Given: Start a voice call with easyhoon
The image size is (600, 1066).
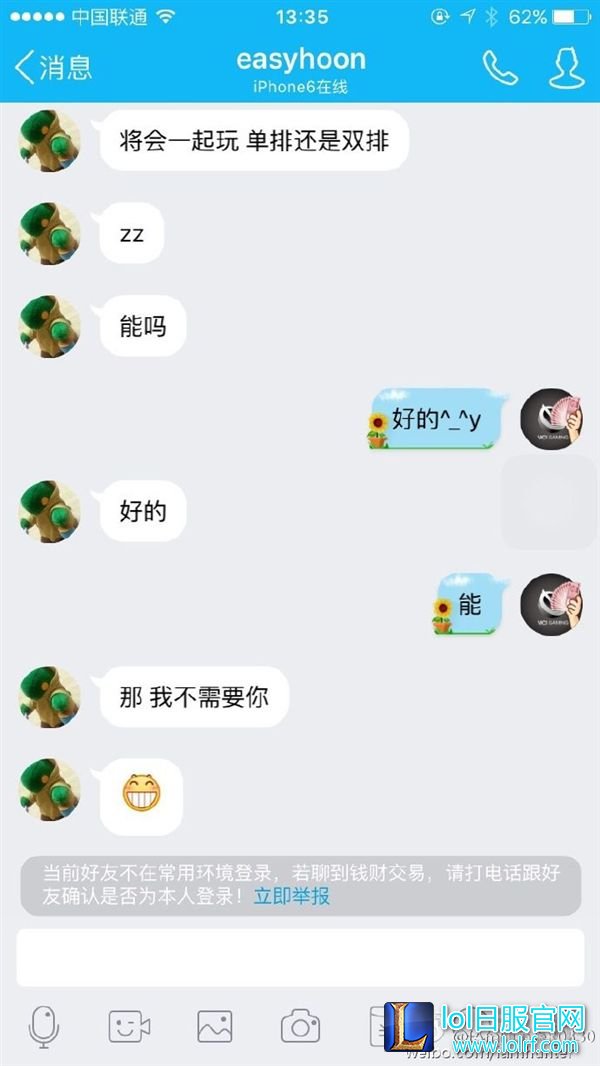Looking at the screenshot, I should 500,67.
